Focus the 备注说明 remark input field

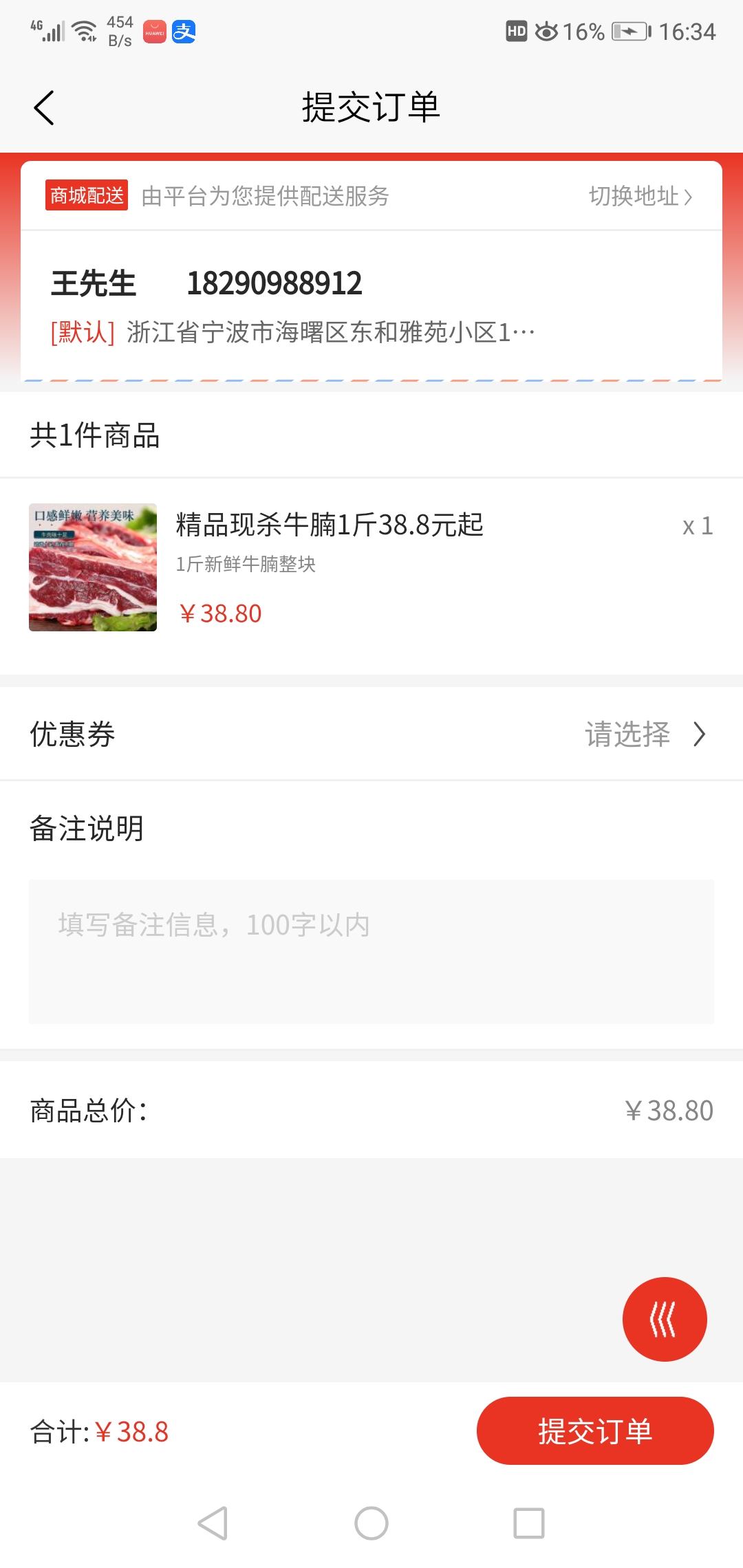pos(371,951)
